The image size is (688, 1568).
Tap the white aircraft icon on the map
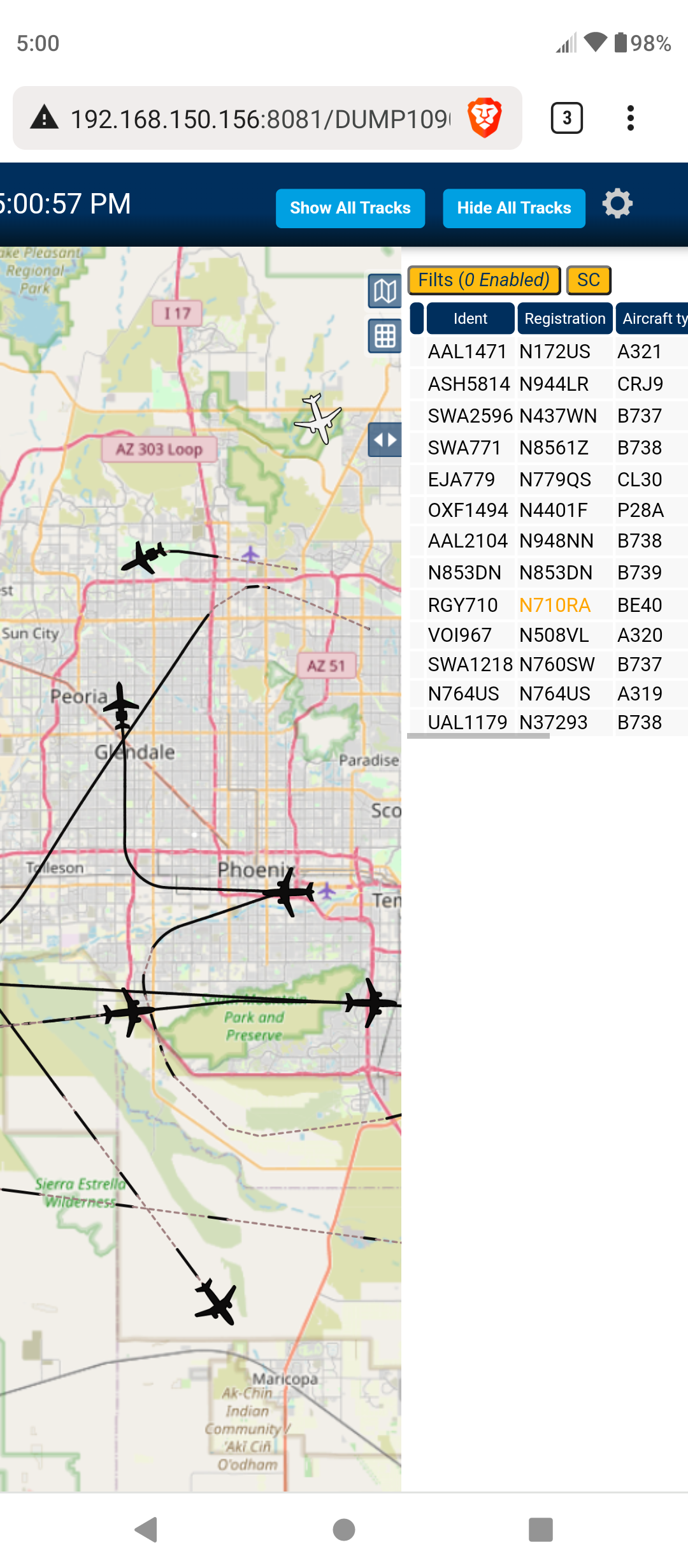tap(317, 419)
